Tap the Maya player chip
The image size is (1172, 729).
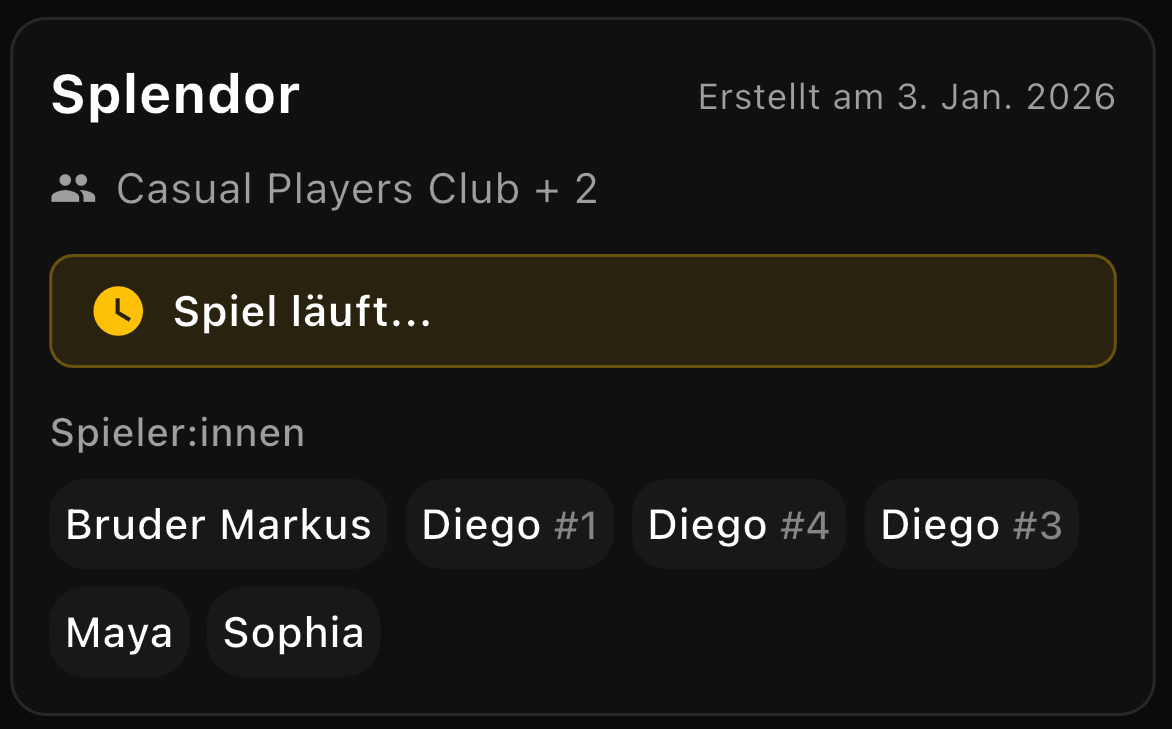pyautogui.click(x=119, y=632)
